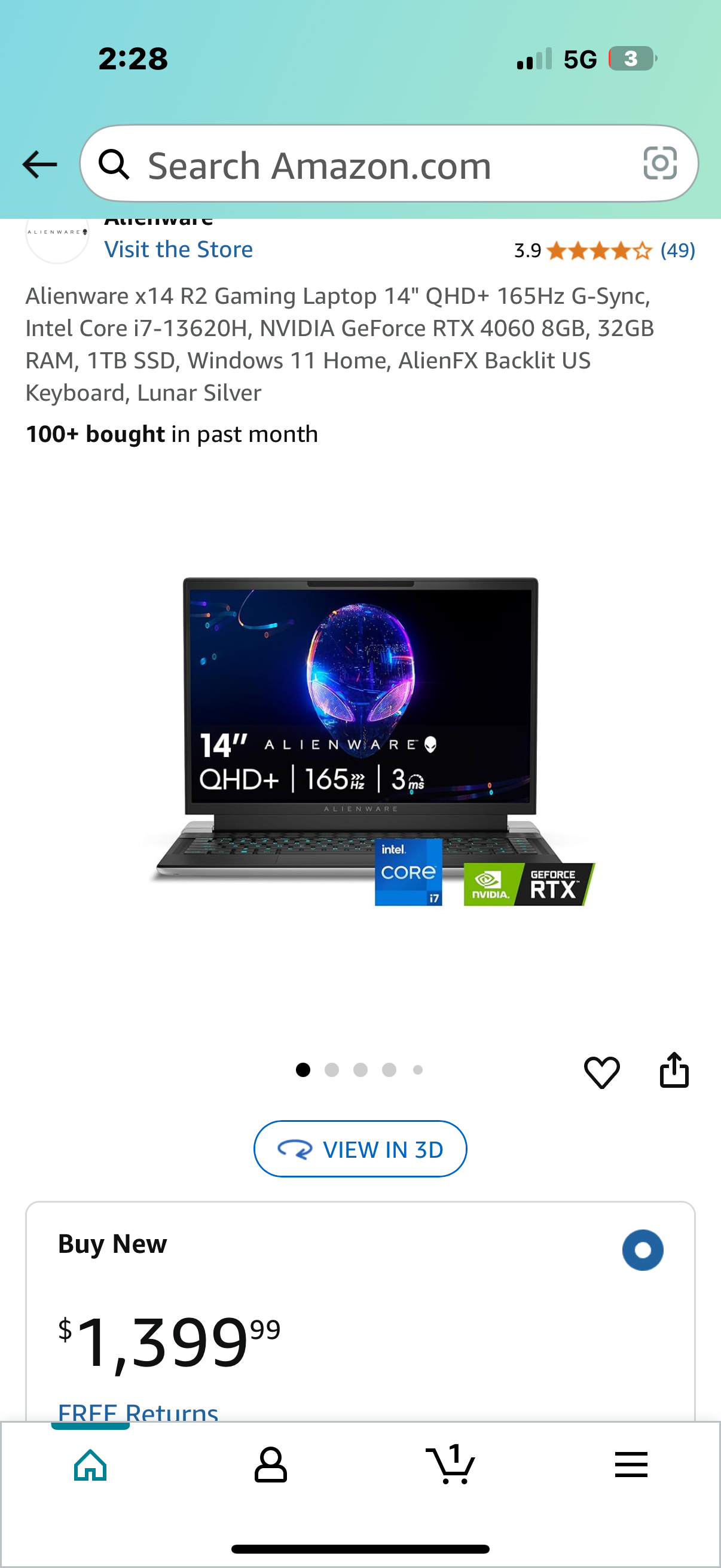Open the shopping cart tab

point(450,1465)
